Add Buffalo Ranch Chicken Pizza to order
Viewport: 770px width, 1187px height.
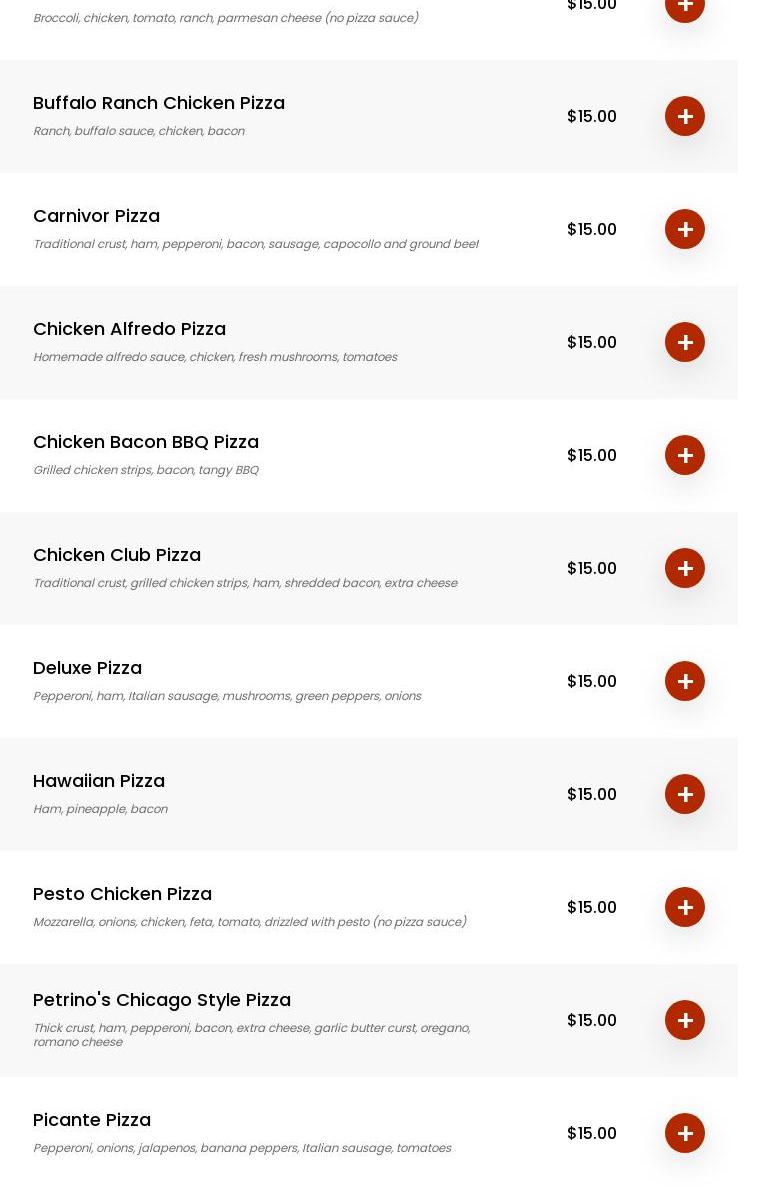685,116
